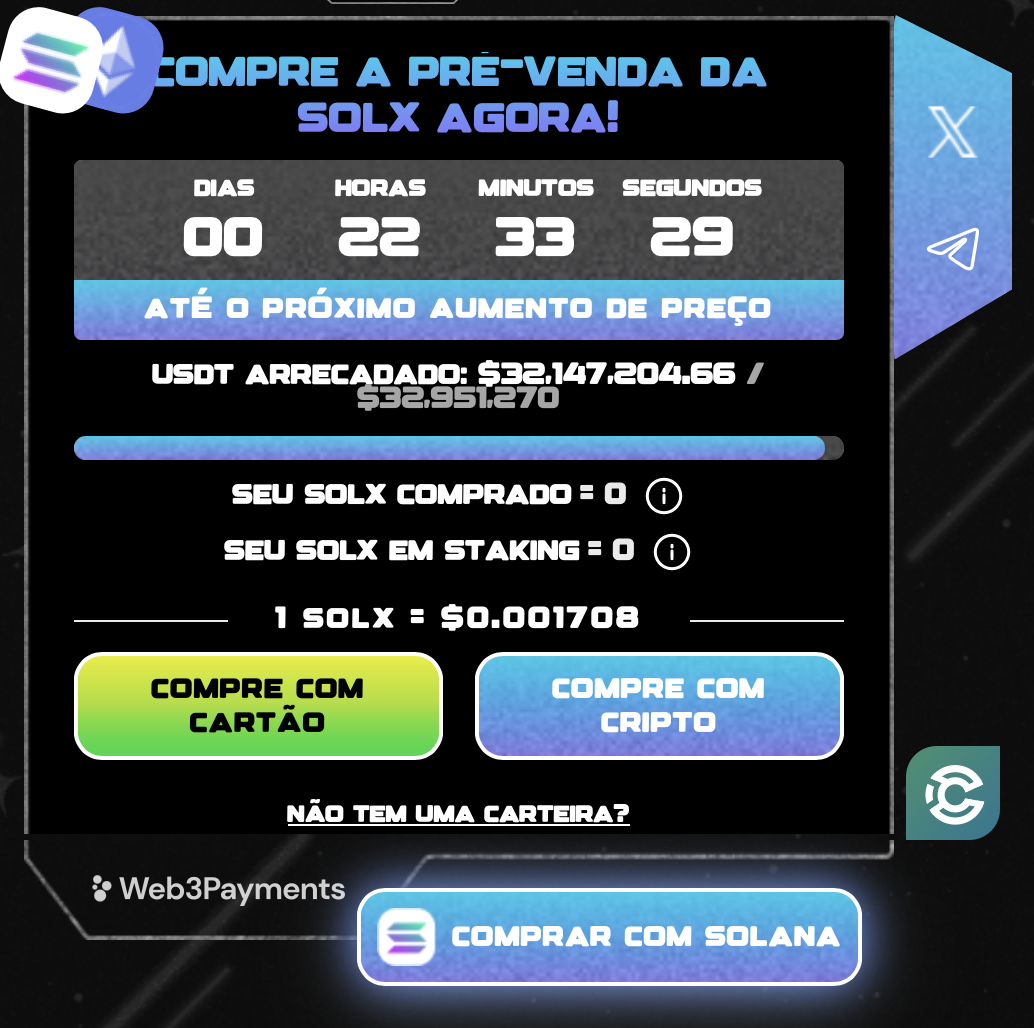This screenshot has height=1028, width=1034.
Task: Open the green floating C widget
Action: pos(952,794)
